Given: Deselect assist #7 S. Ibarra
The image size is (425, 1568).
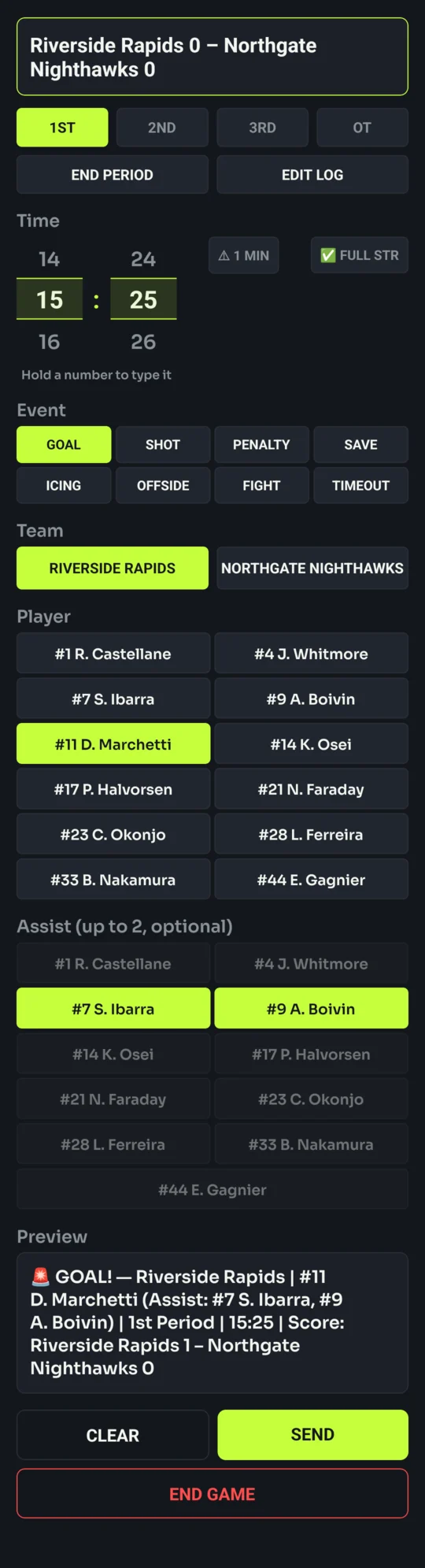Looking at the screenshot, I should (x=113, y=1009).
